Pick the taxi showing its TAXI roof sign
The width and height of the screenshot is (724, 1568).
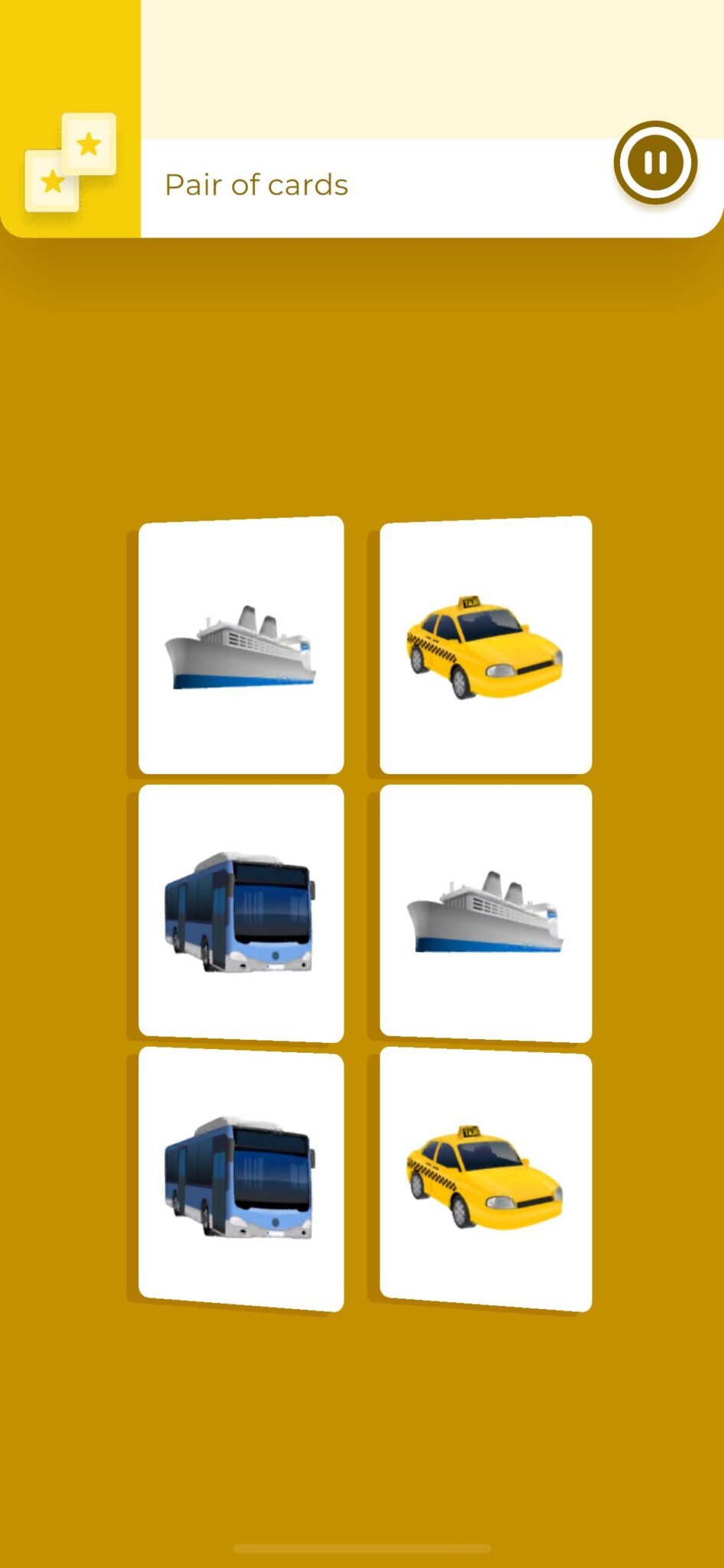[484, 645]
